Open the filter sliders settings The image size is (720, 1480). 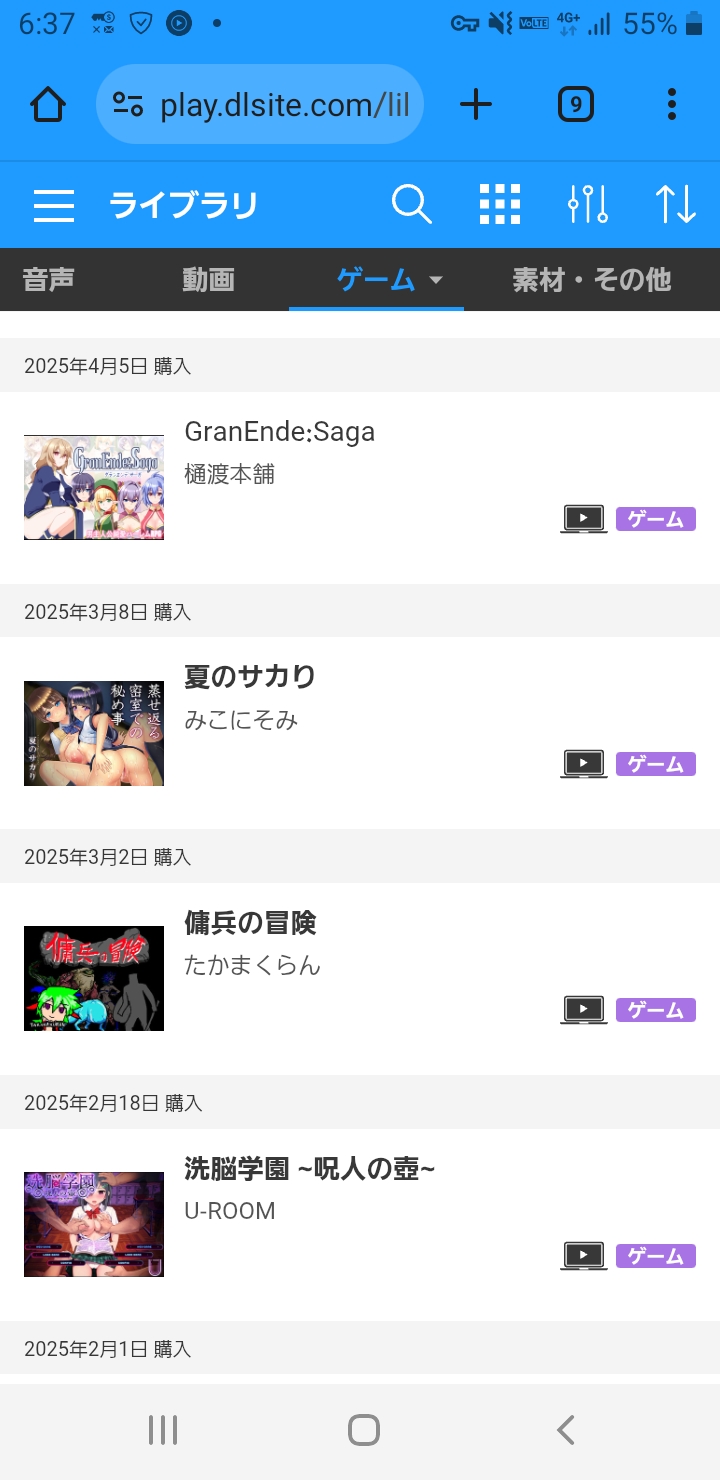pyautogui.click(x=588, y=204)
